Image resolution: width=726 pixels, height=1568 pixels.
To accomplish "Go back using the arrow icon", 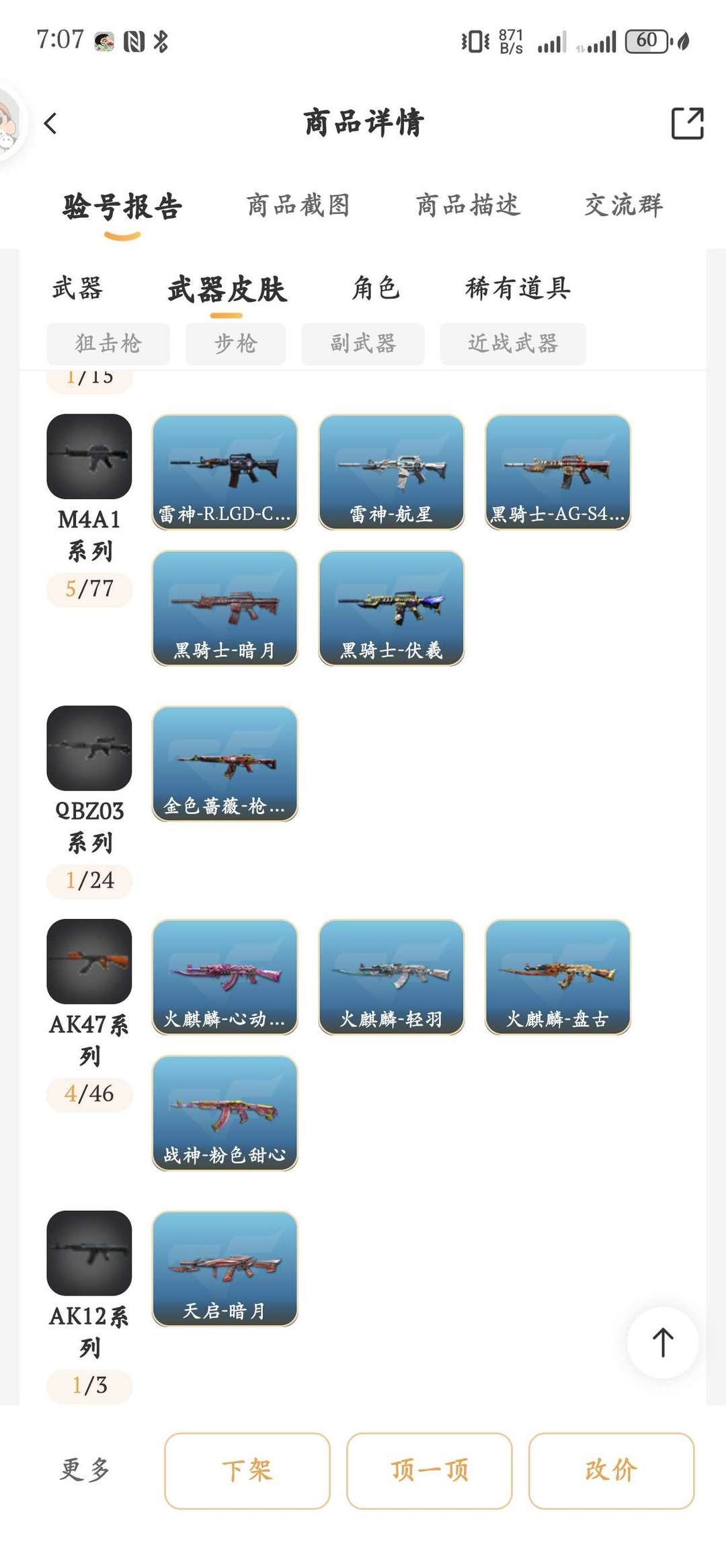I will pyautogui.click(x=50, y=123).
